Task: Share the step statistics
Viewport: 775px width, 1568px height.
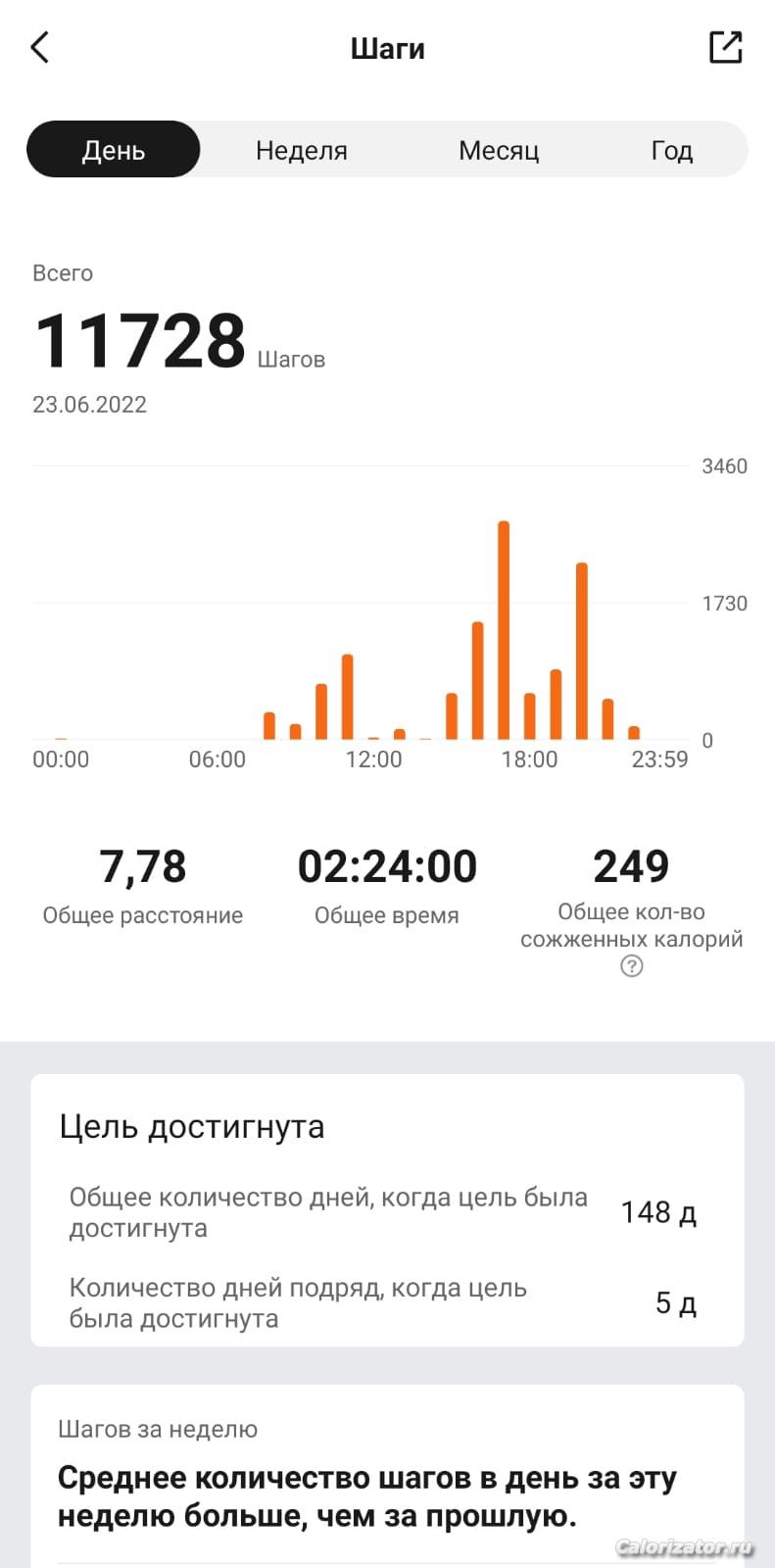Action: click(x=725, y=47)
